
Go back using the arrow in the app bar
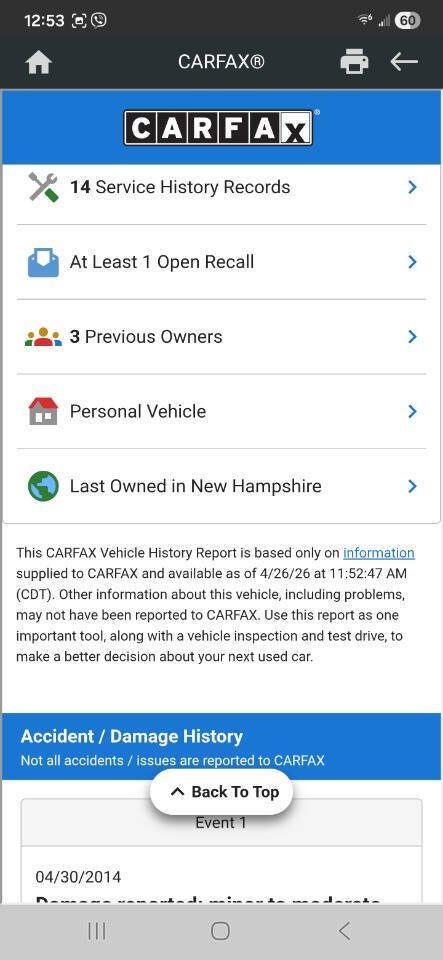coord(404,61)
